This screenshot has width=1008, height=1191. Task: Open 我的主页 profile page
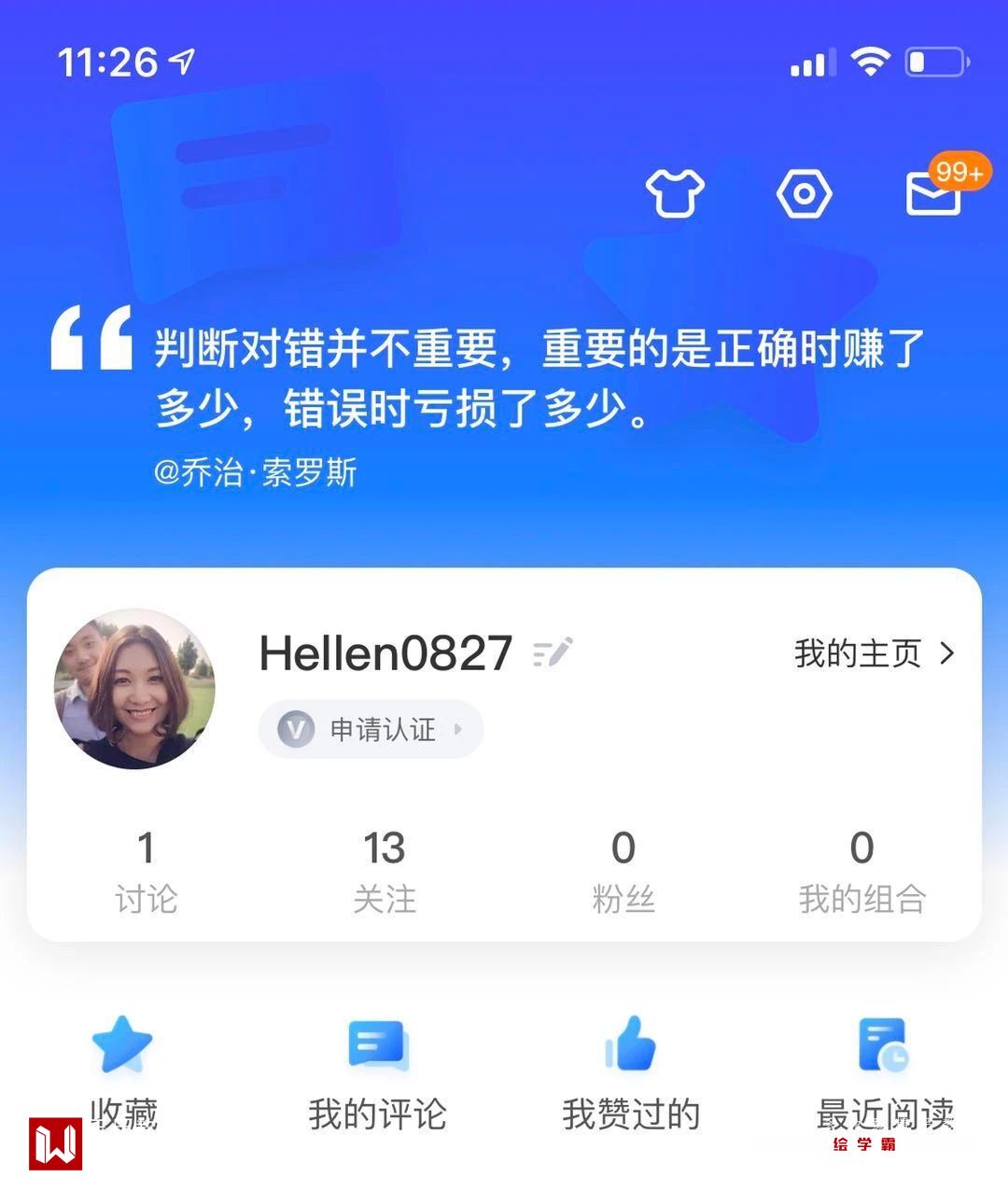[874, 653]
